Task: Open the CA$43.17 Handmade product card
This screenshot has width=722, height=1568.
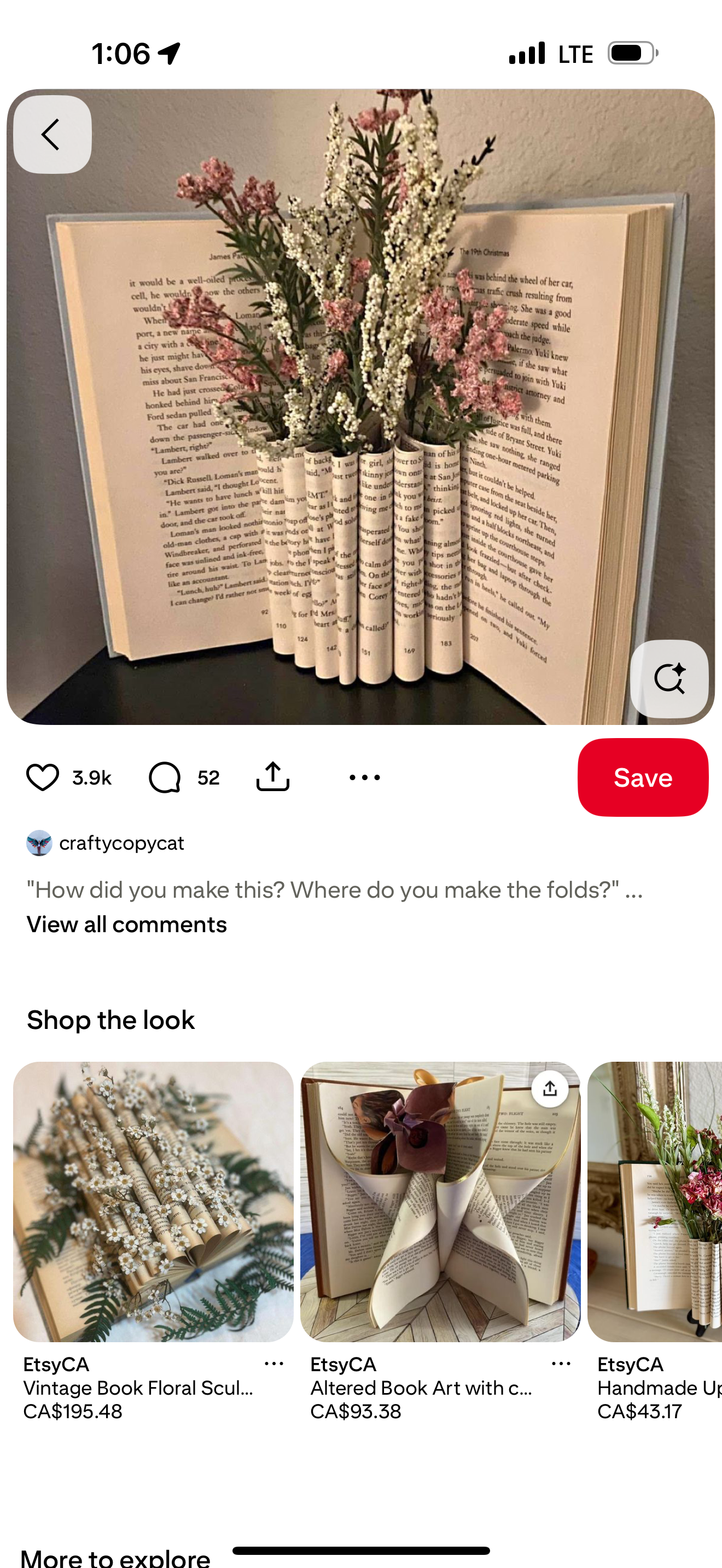Action: (654, 1202)
